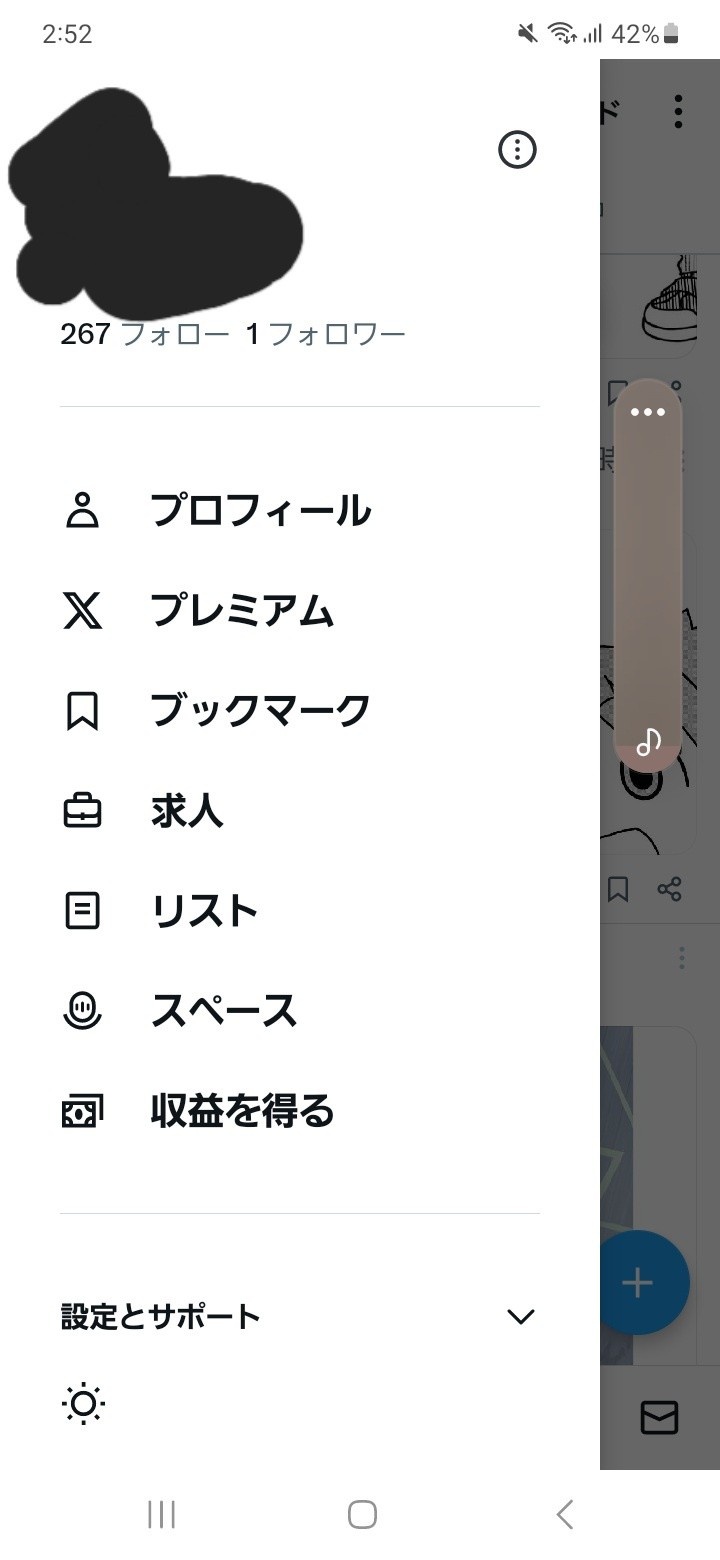
Task: Go to ブックマーク
Action: (260, 710)
